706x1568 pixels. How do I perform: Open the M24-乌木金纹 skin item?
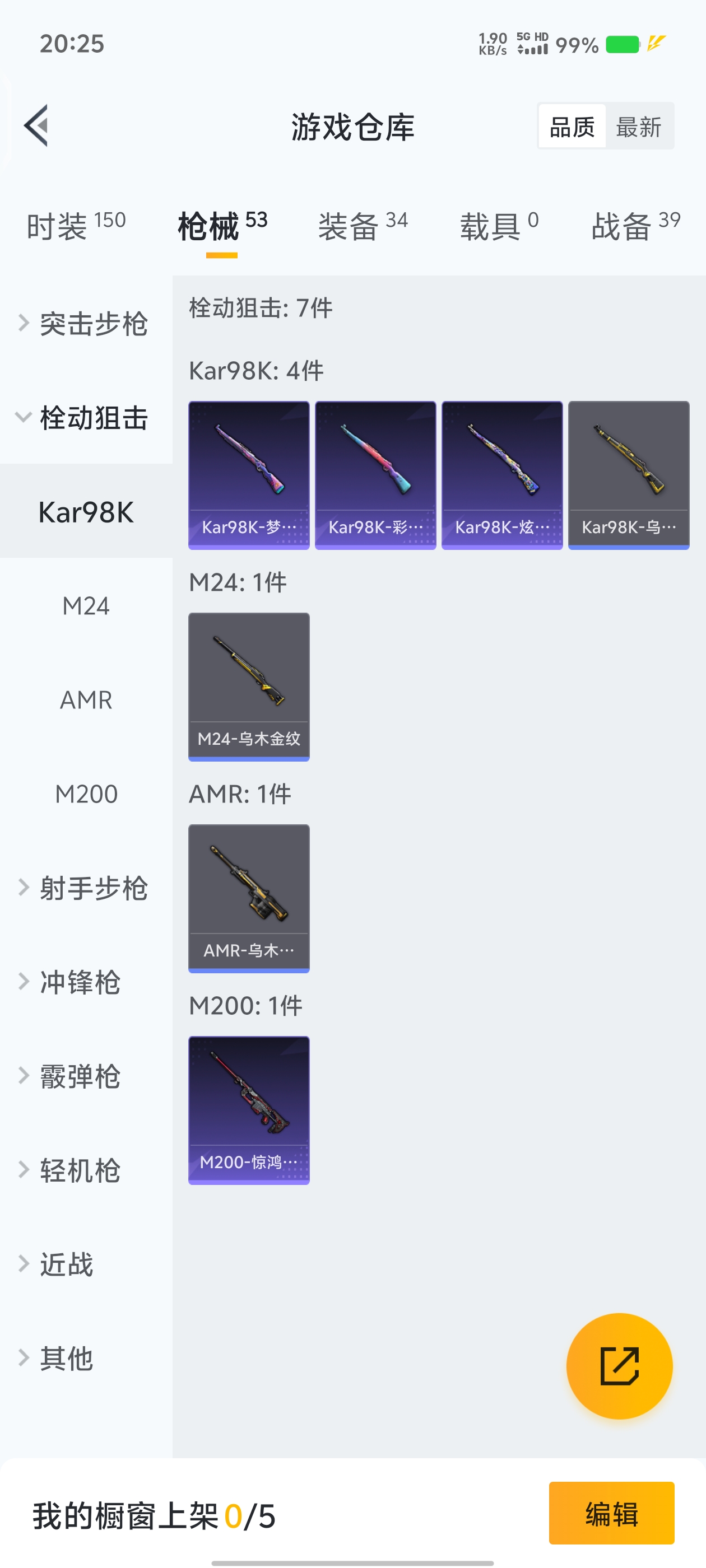[x=249, y=686]
